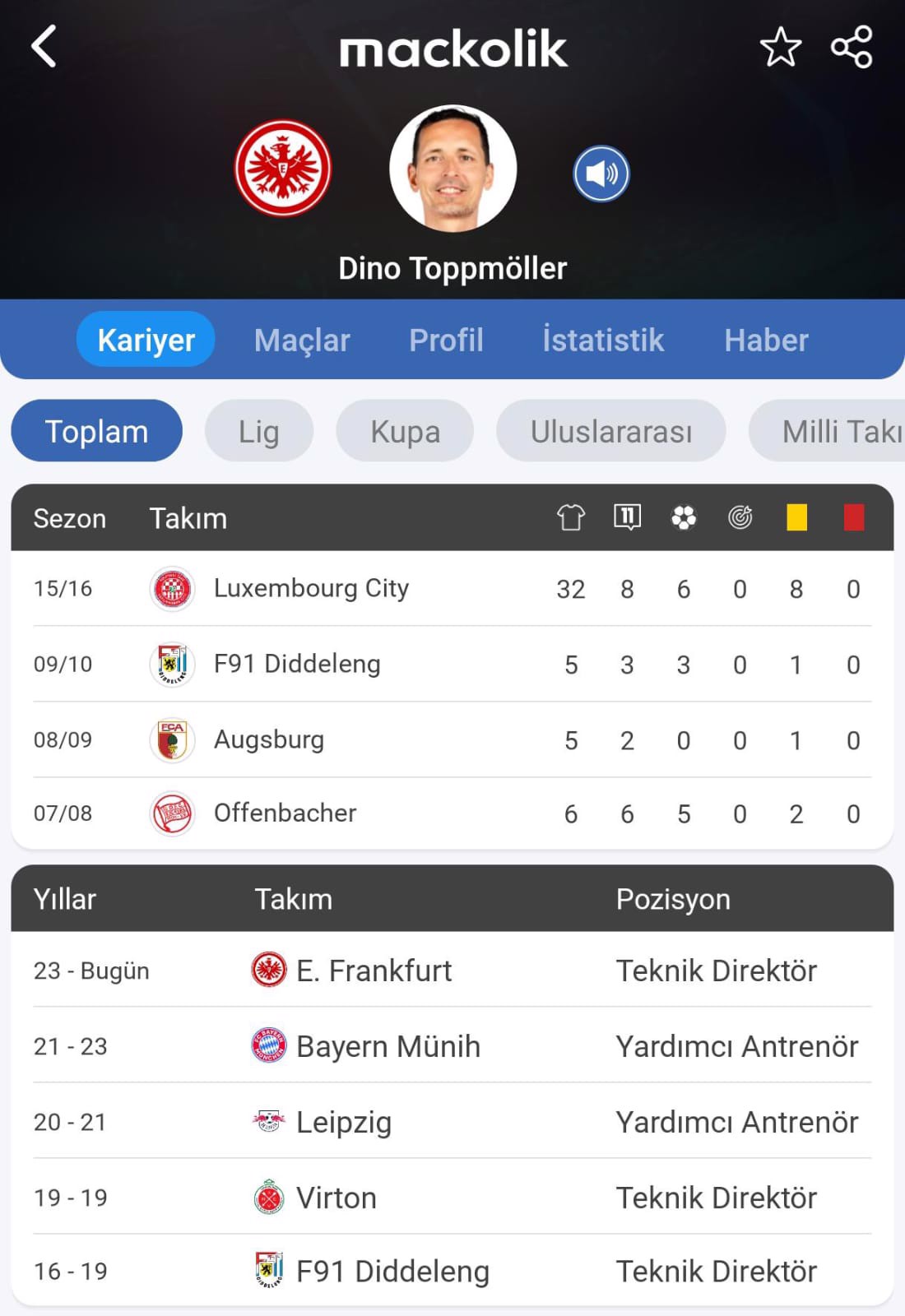Screen dimensions: 905x1316
Task: Open the Profil tab
Action: 446,341
